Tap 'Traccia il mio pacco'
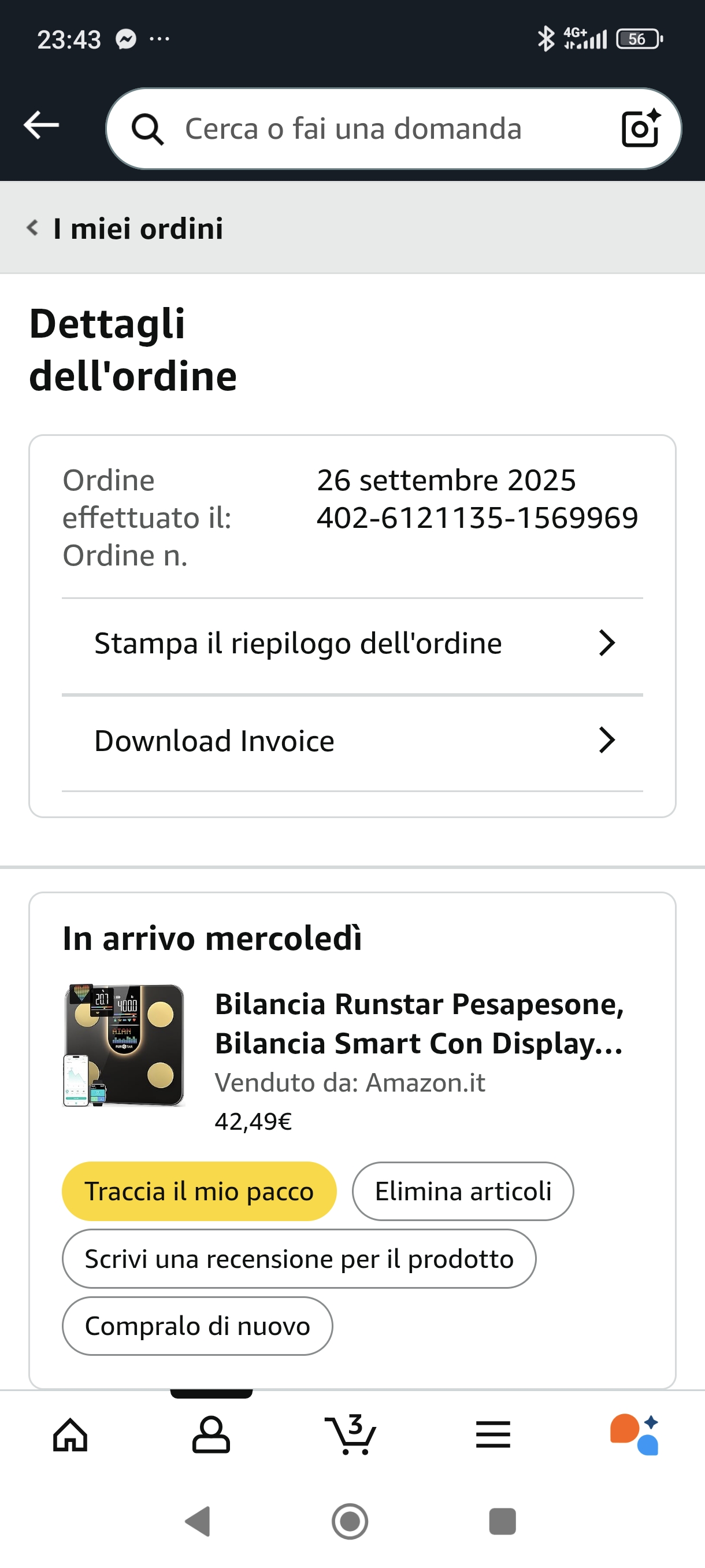 coord(199,1191)
